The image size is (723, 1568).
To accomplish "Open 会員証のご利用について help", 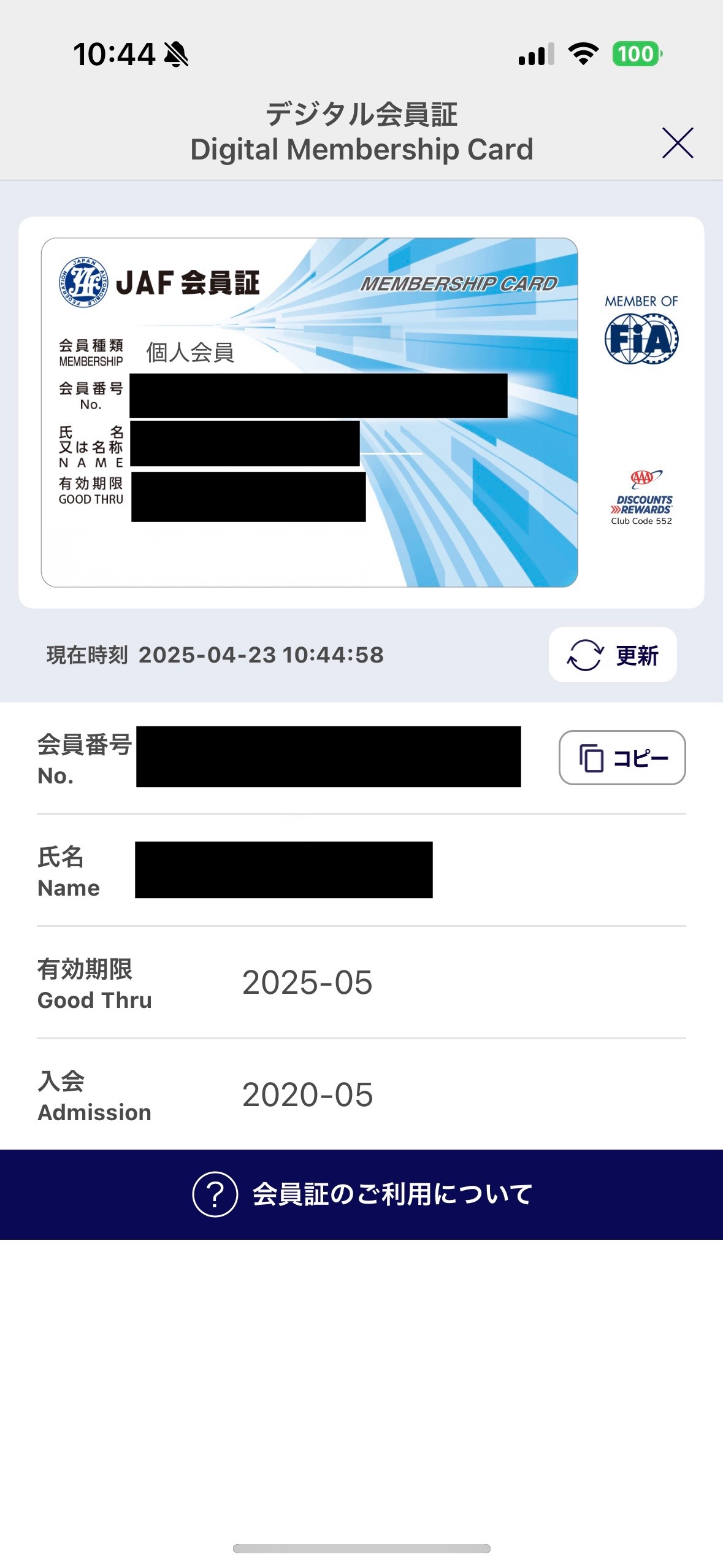I will tap(362, 1194).
